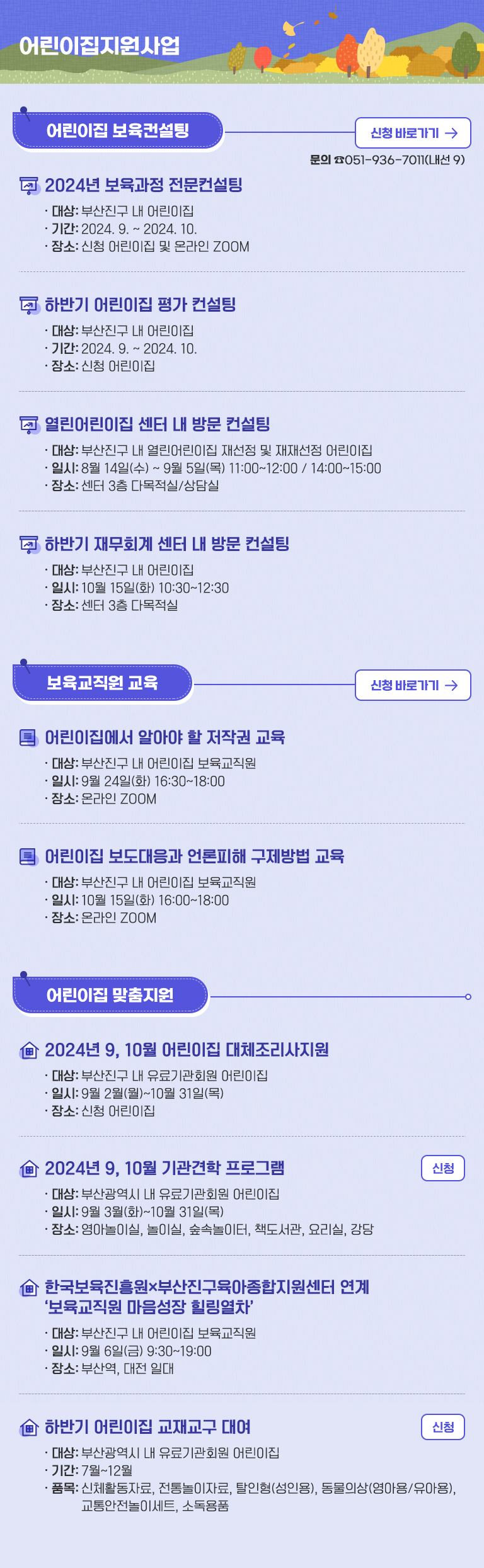Tap 신청 for 하반기 어린이집 교재교구 대여
The image size is (484, 1568).
[442, 1427]
